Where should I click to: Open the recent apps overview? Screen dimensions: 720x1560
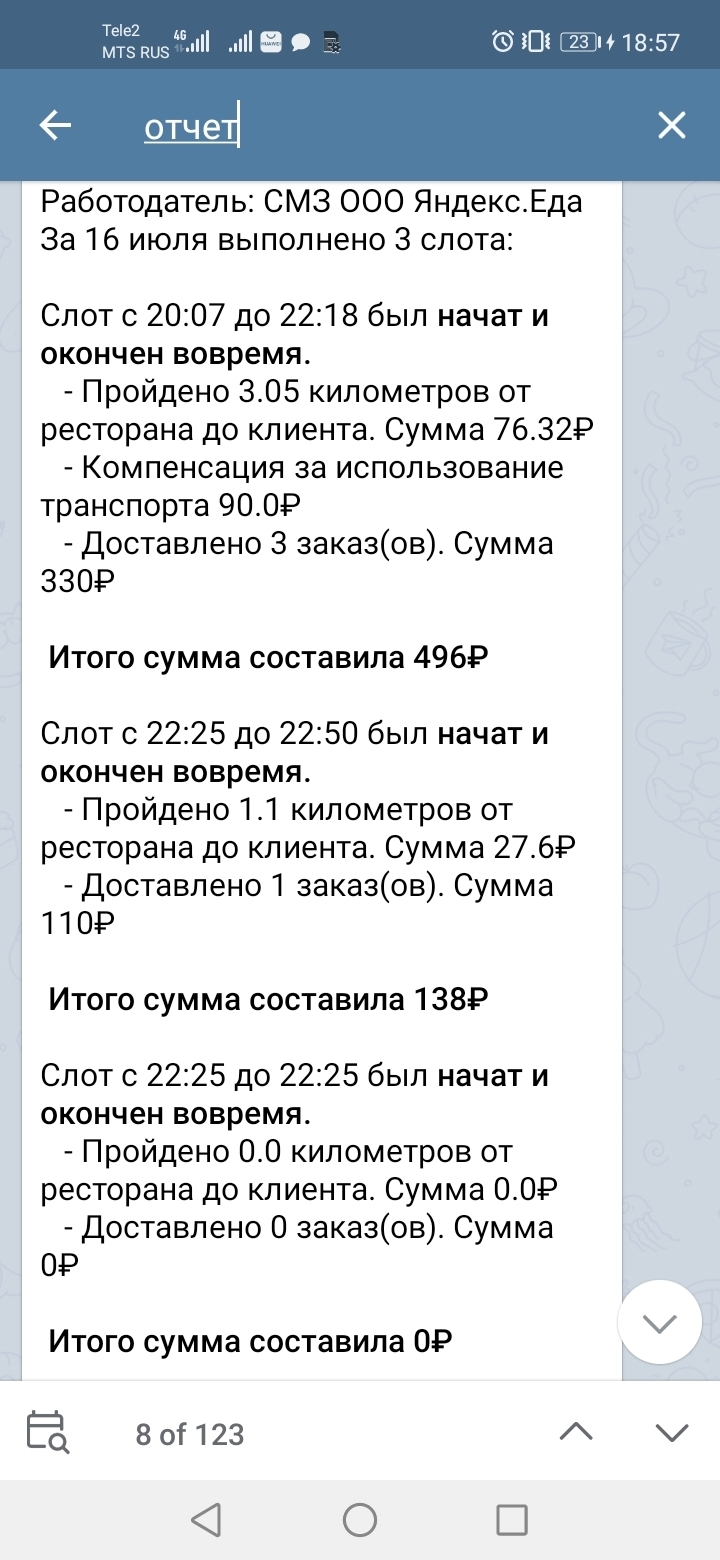(x=512, y=1520)
